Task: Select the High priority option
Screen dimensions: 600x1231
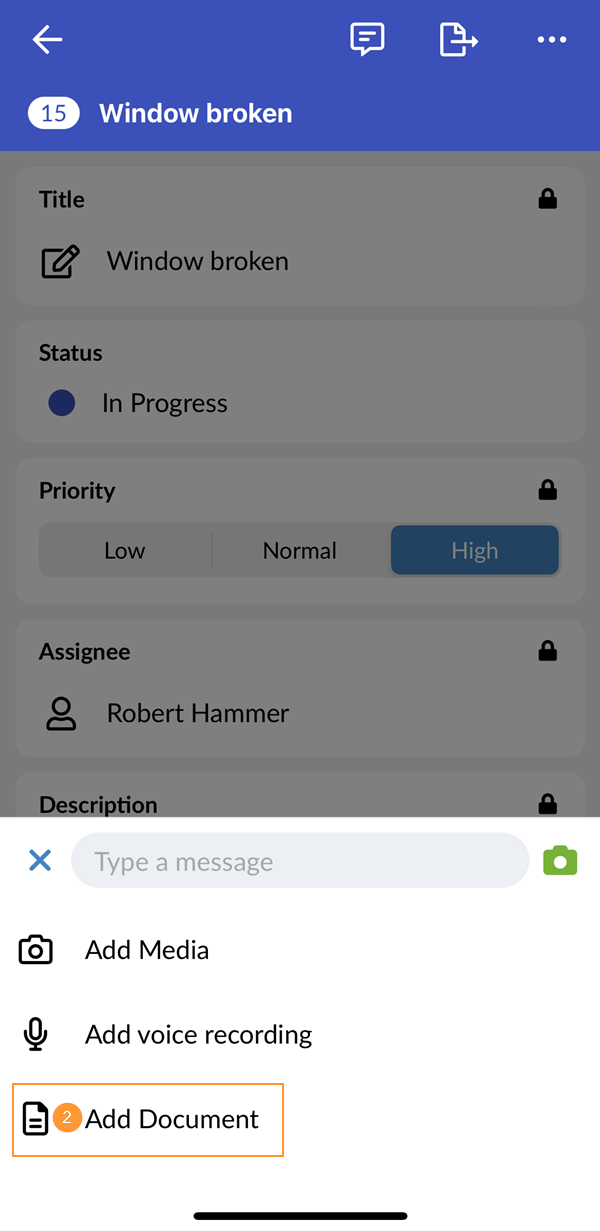Action: [x=474, y=551]
